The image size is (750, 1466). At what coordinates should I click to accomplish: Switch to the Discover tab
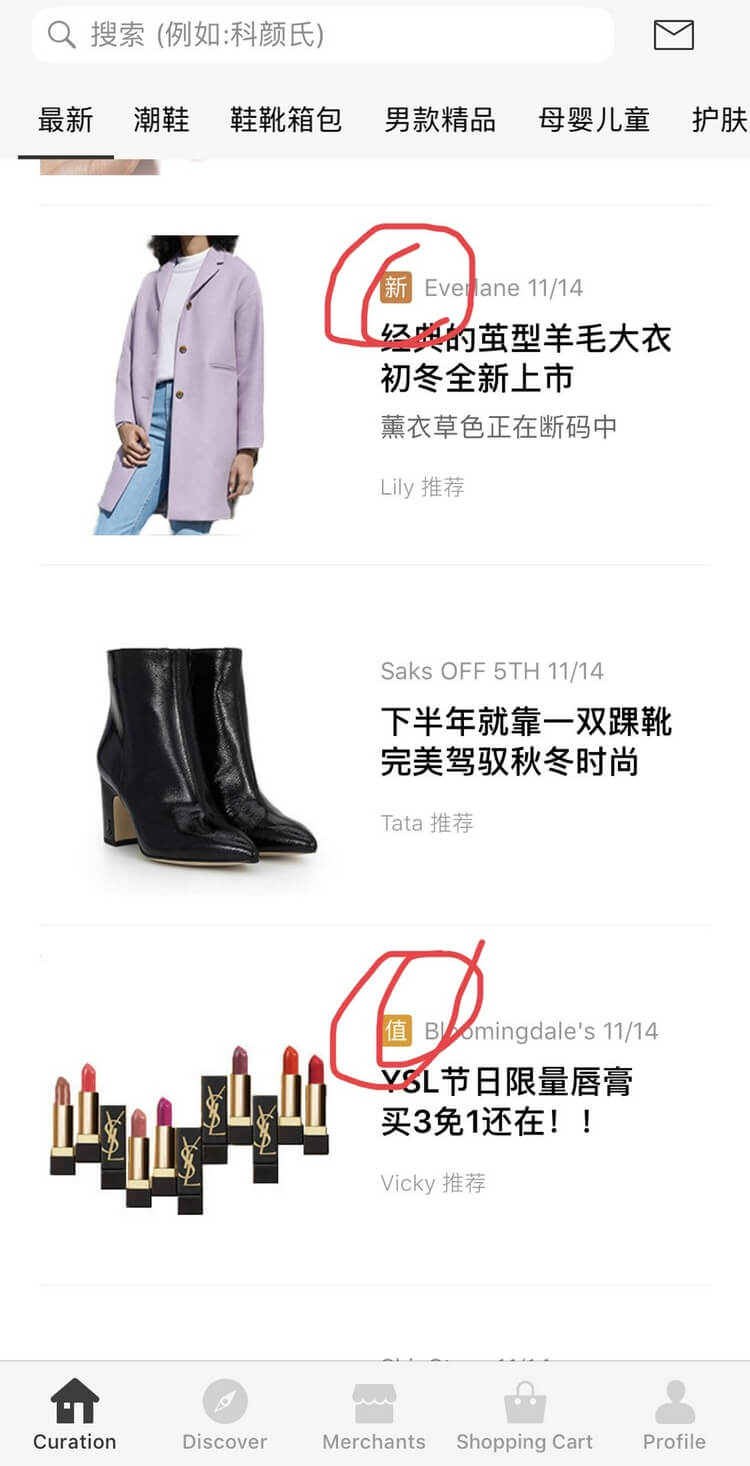[x=224, y=1414]
